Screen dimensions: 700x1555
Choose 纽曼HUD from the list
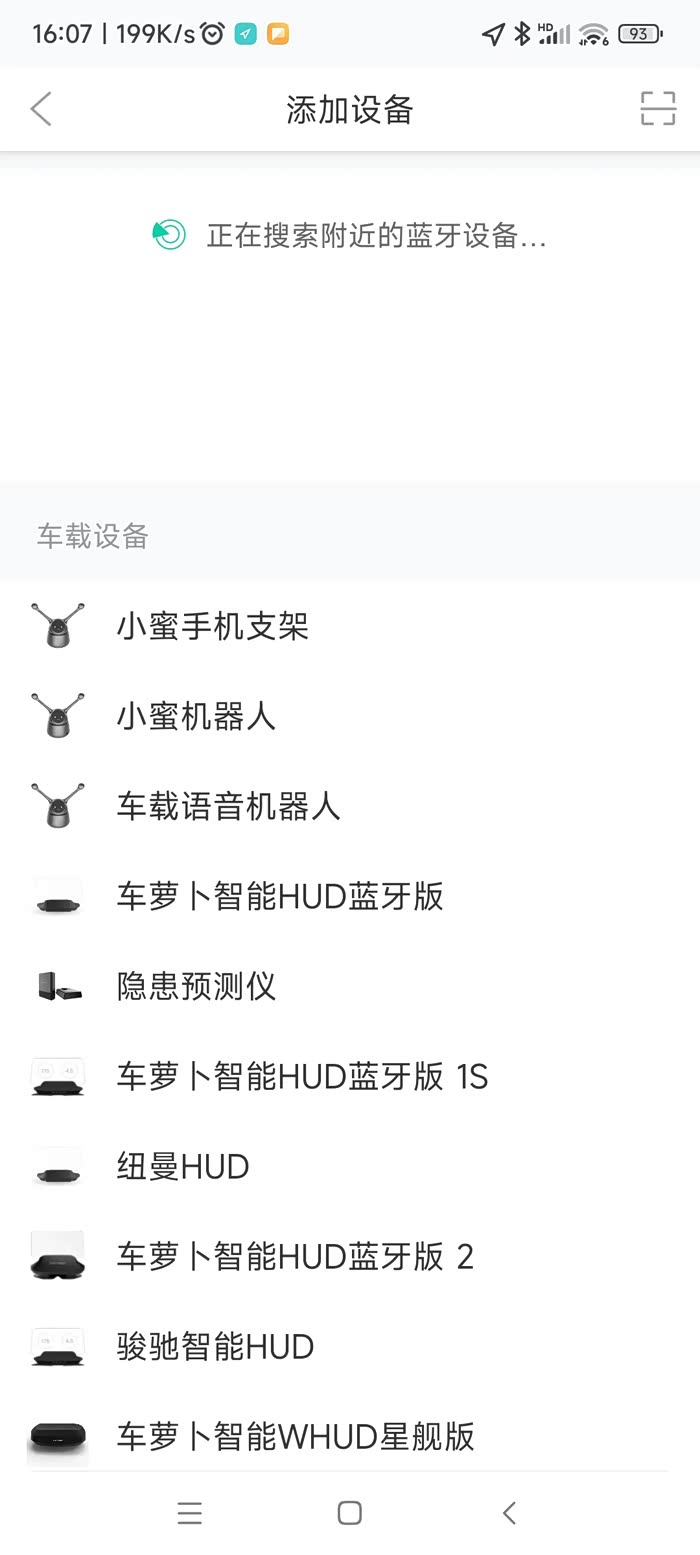coord(350,1166)
